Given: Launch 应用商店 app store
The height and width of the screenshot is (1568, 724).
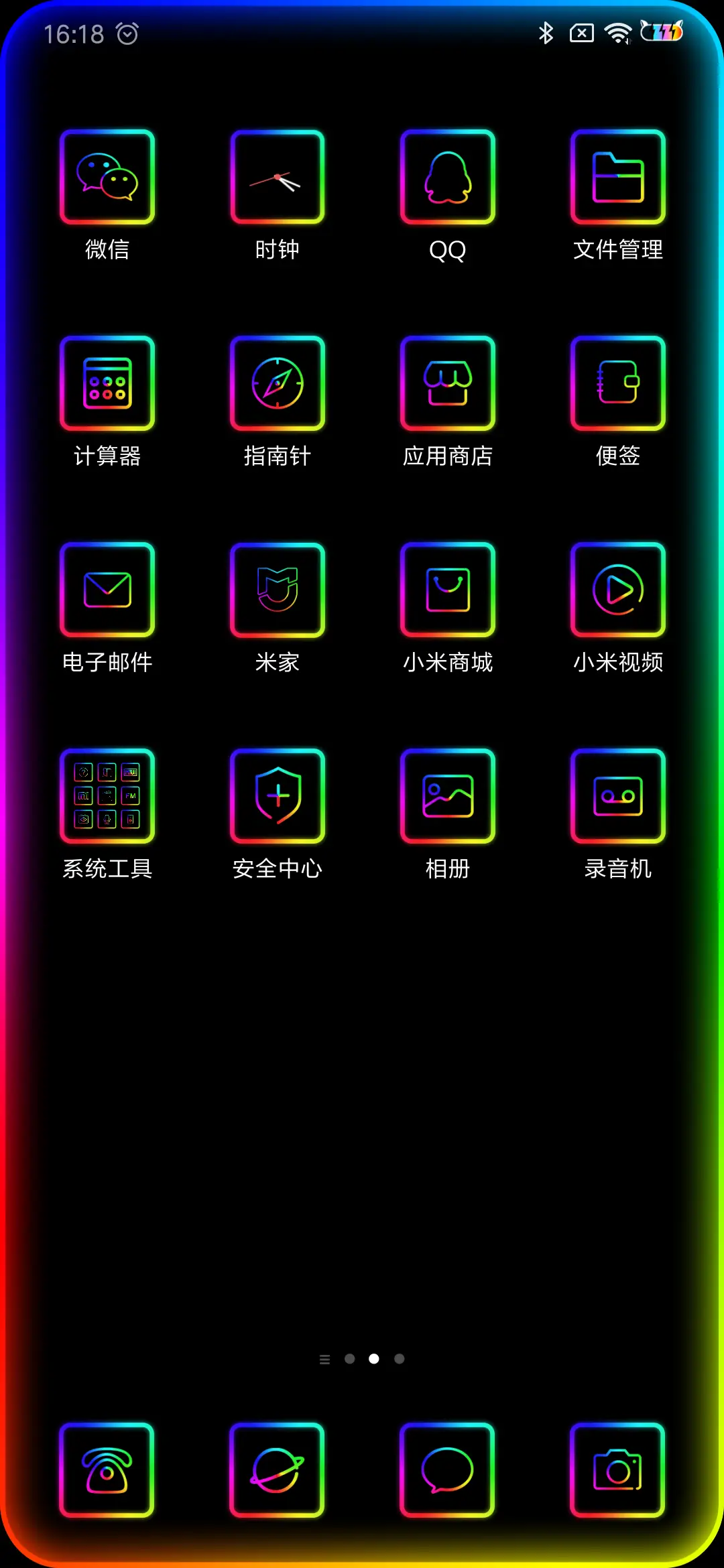Looking at the screenshot, I should (x=447, y=383).
